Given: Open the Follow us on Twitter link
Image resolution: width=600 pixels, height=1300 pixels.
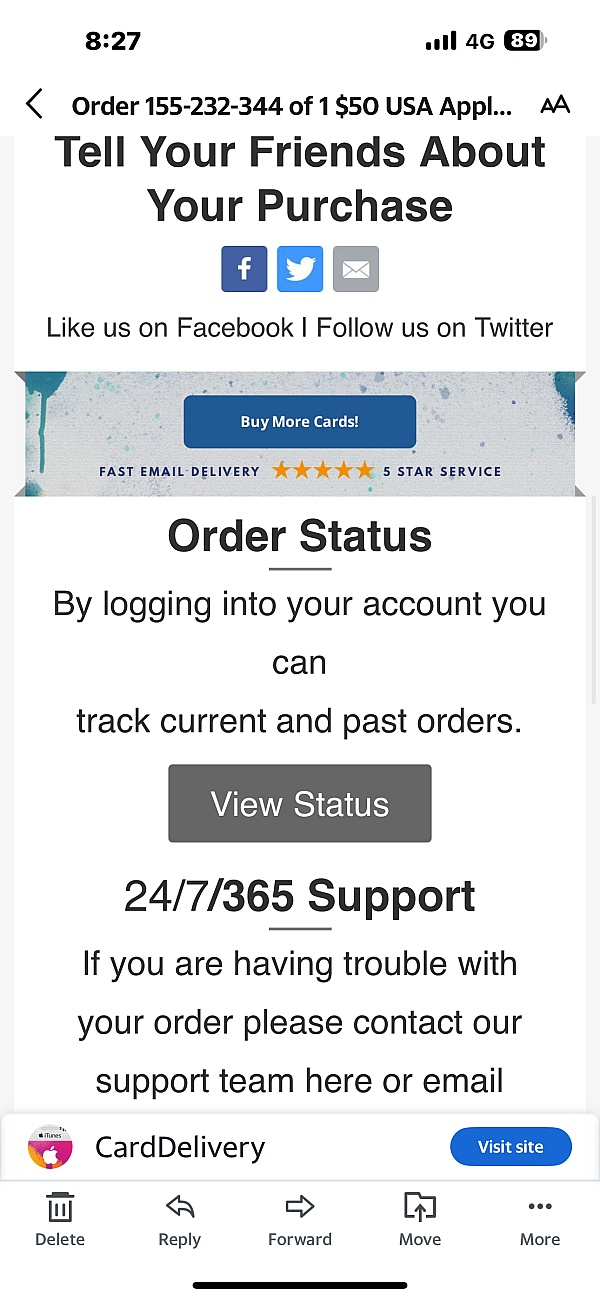Looking at the screenshot, I should click(435, 328).
